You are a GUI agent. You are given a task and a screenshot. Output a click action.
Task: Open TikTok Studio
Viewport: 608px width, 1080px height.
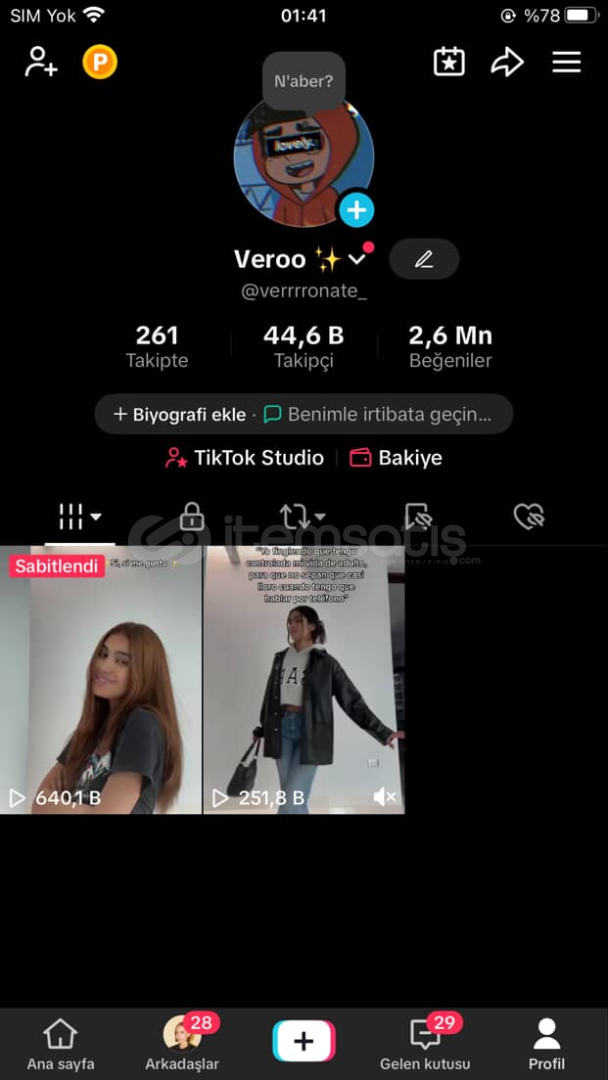[245, 458]
